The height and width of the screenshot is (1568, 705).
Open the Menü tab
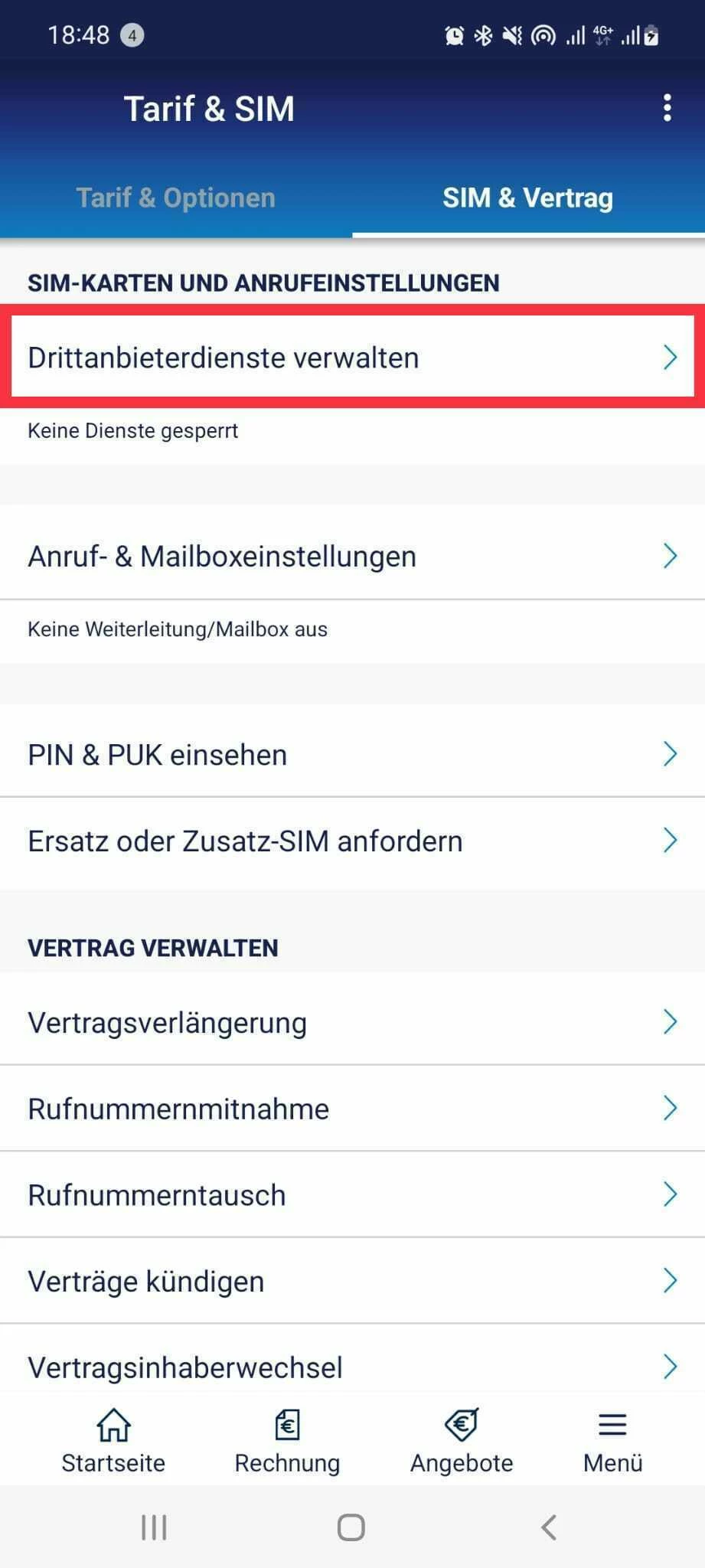612,1441
